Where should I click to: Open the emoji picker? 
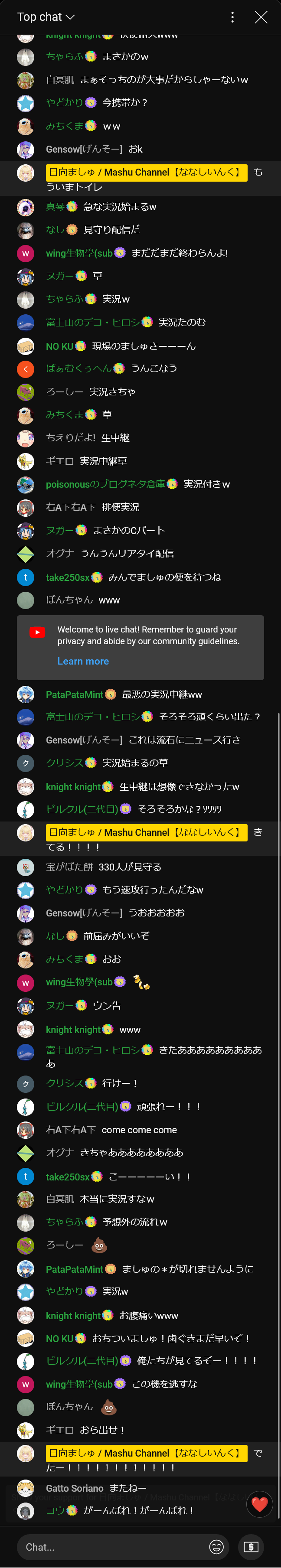pos(216,1547)
